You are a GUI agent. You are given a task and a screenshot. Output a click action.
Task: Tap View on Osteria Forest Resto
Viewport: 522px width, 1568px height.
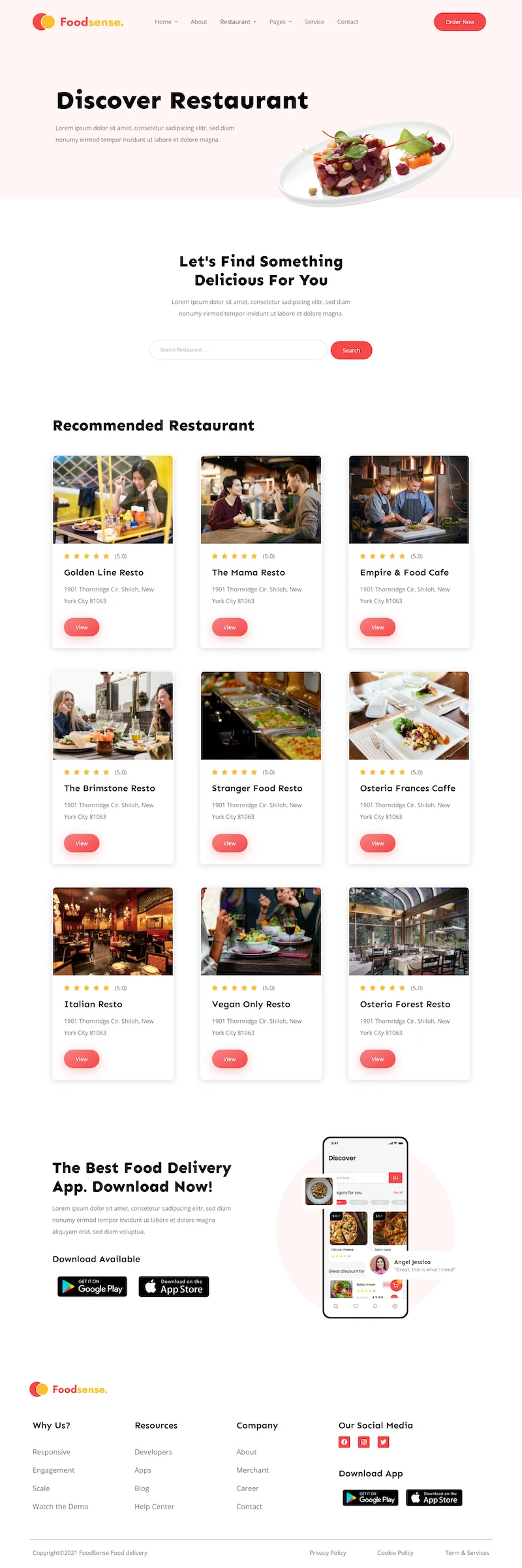(378, 1059)
